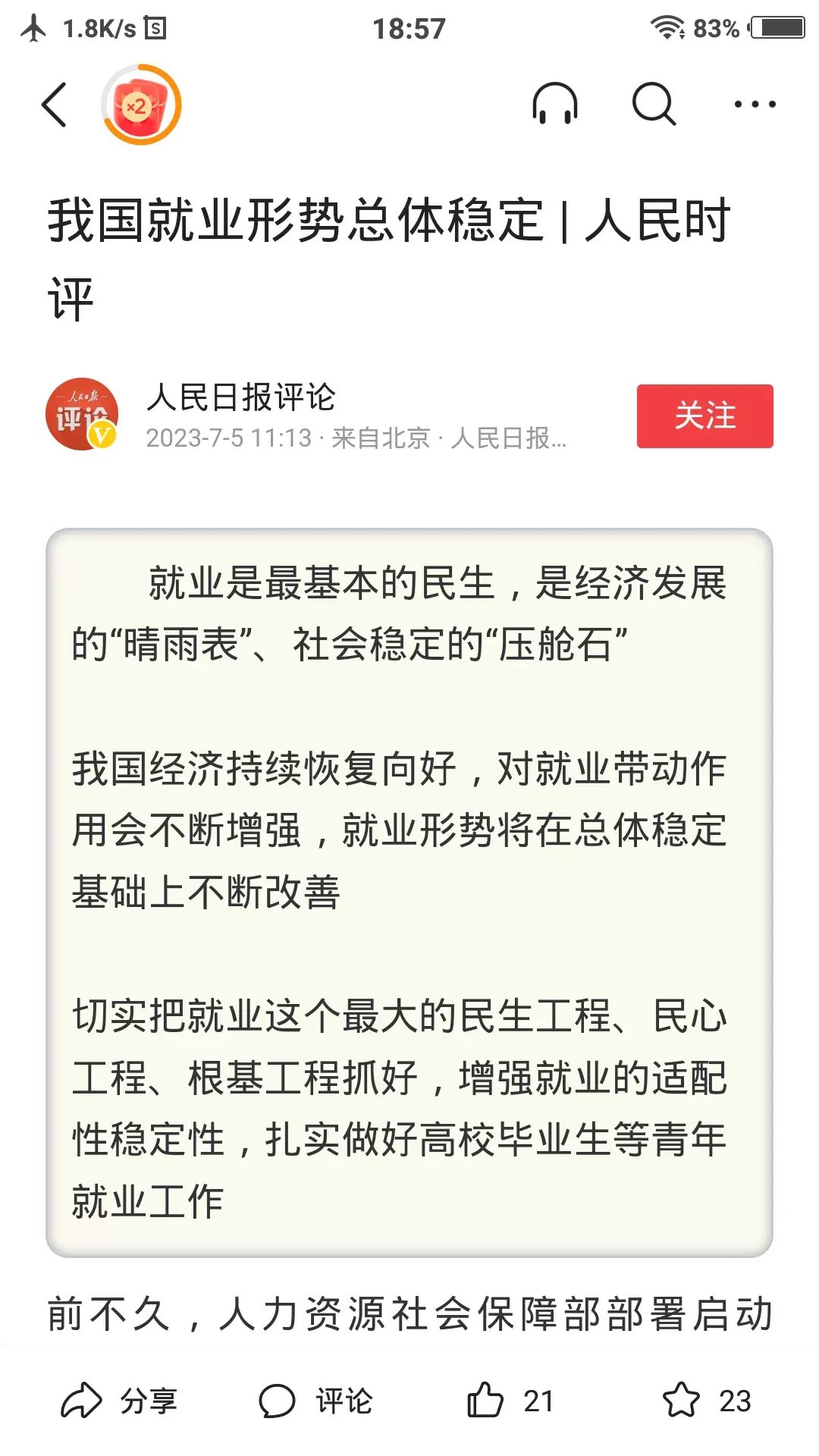This screenshot has width=819, height=1456.
Task: Open the three-dot overflow menu
Action: pyautogui.click(x=755, y=105)
